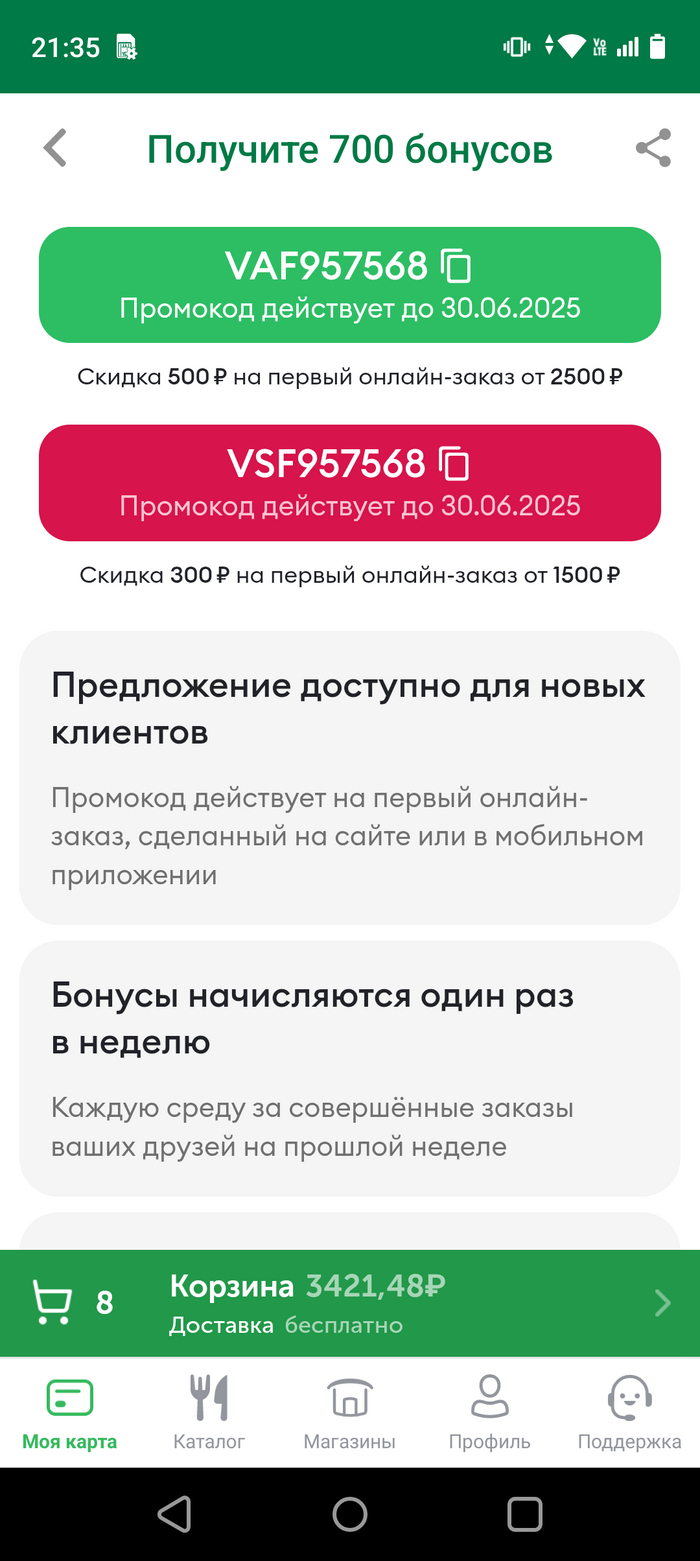Image resolution: width=700 pixels, height=1561 pixels.
Task: Go back using the top-left arrow
Action: point(55,148)
